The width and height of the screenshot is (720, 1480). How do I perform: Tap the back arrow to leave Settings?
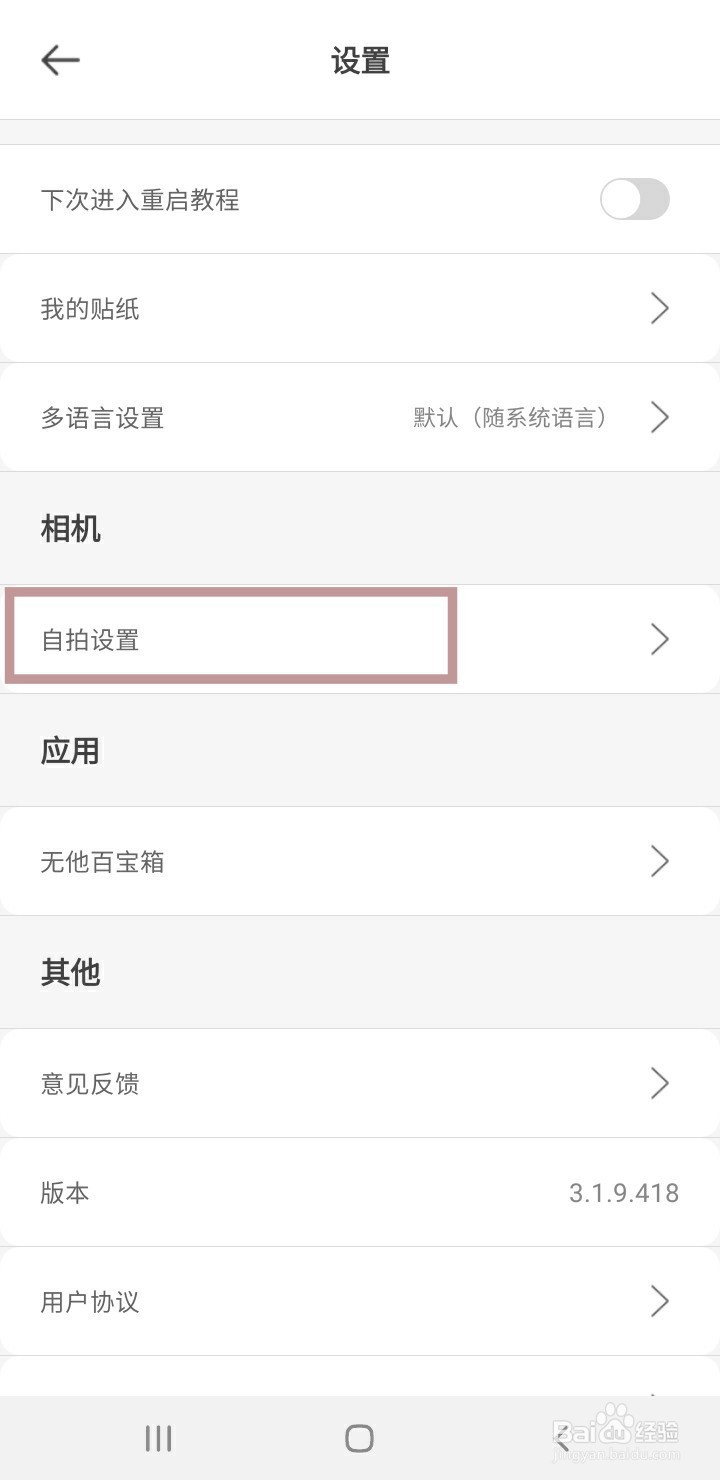point(60,60)
